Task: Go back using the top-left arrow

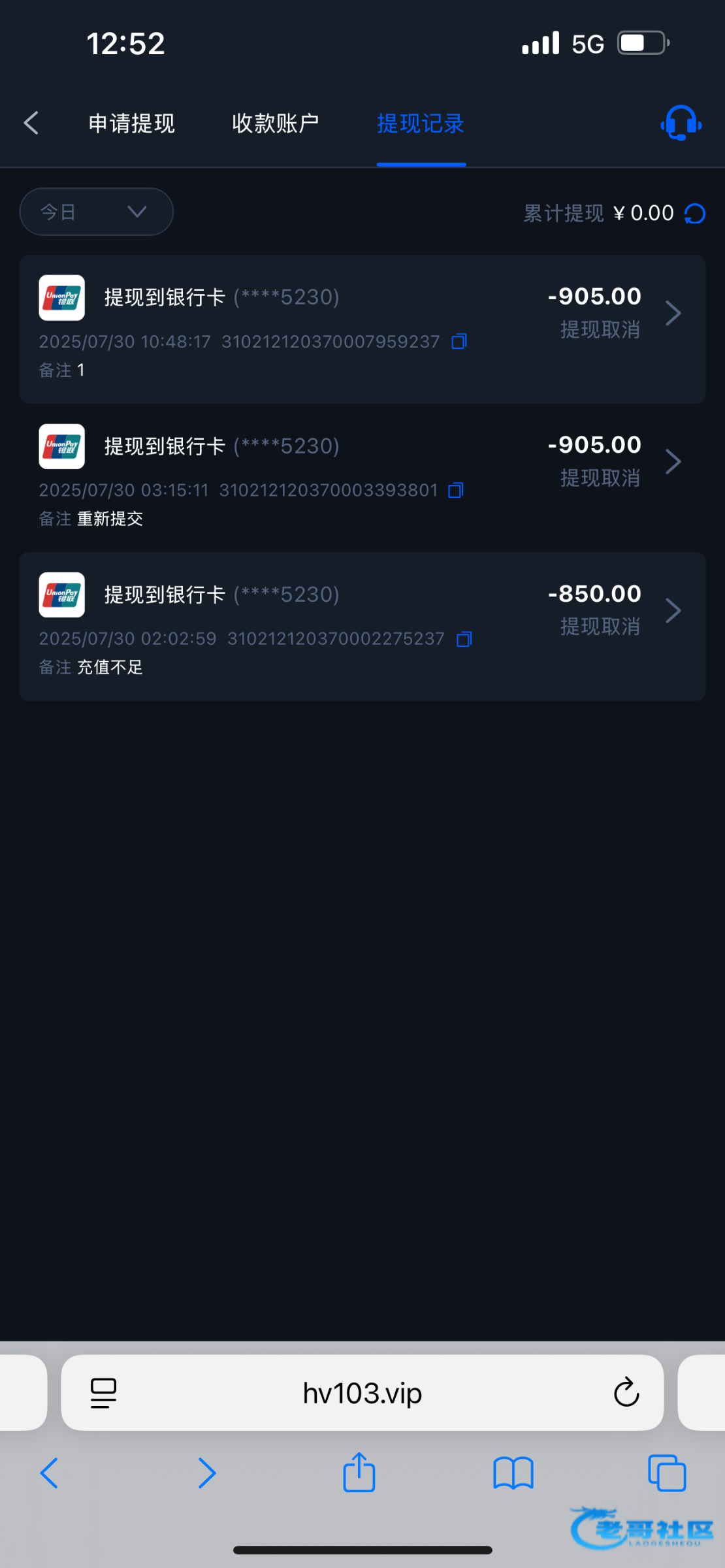Action: click(x=31, y=123)
